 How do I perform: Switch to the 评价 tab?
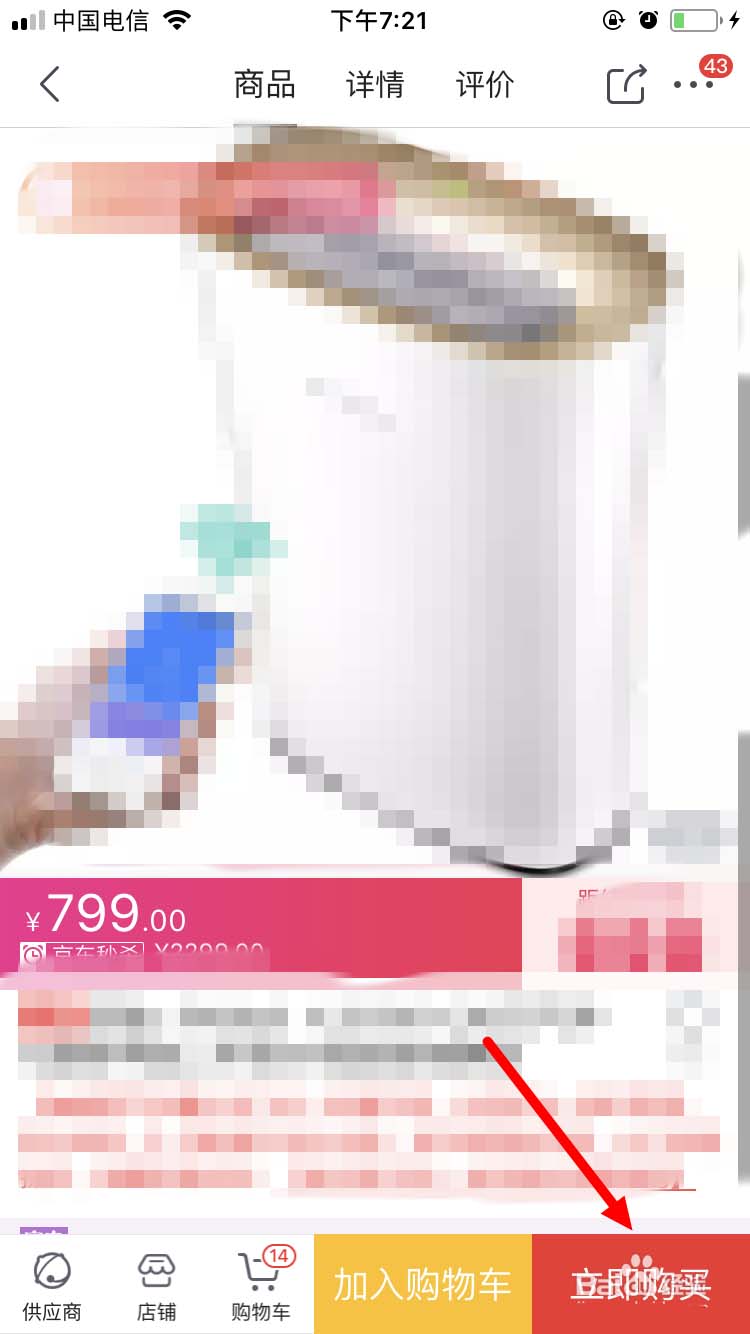click(485, 85)
